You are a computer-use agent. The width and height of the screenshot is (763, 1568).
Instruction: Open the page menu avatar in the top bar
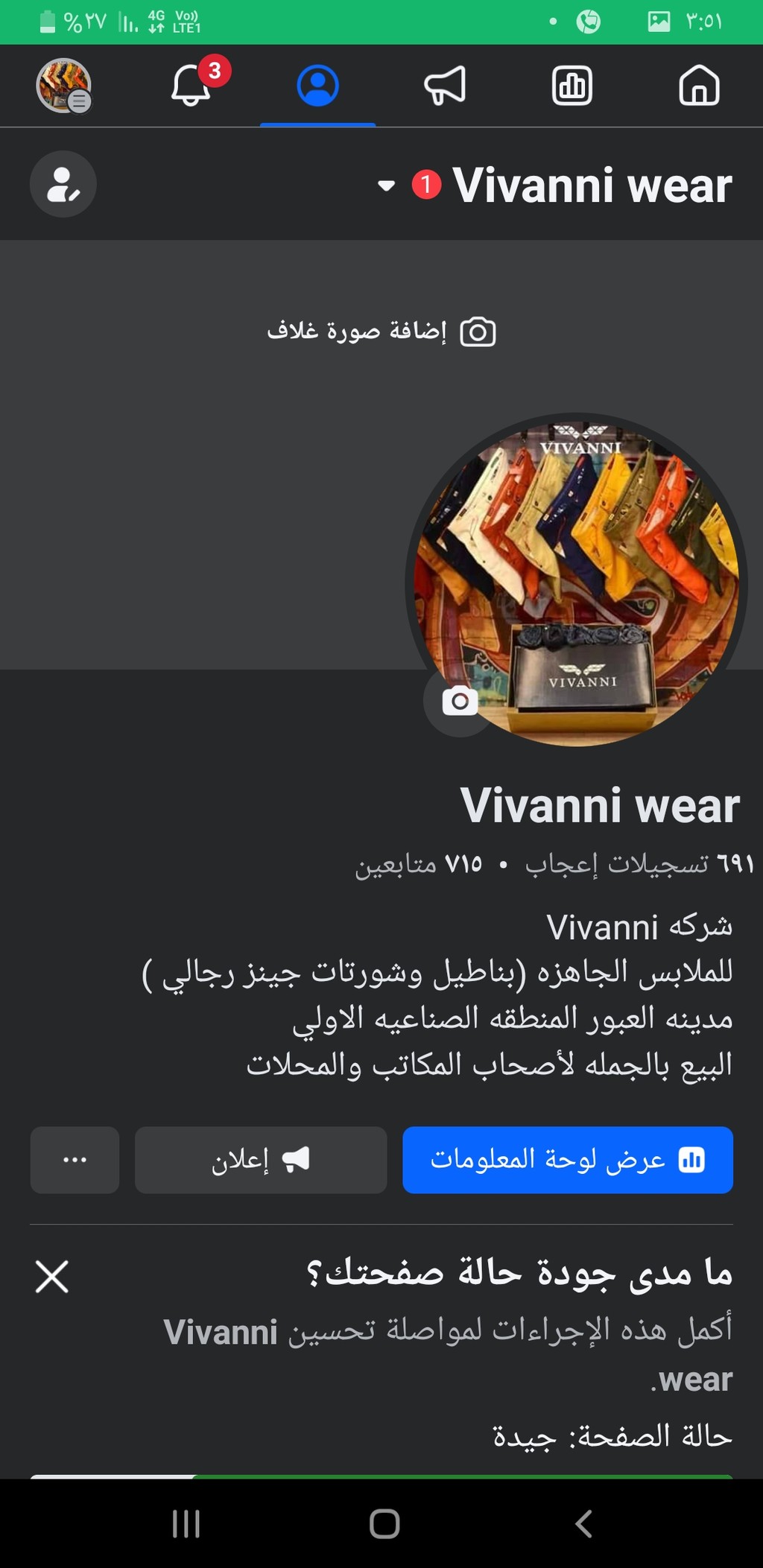pyautogui.click(x=64, y=86)
